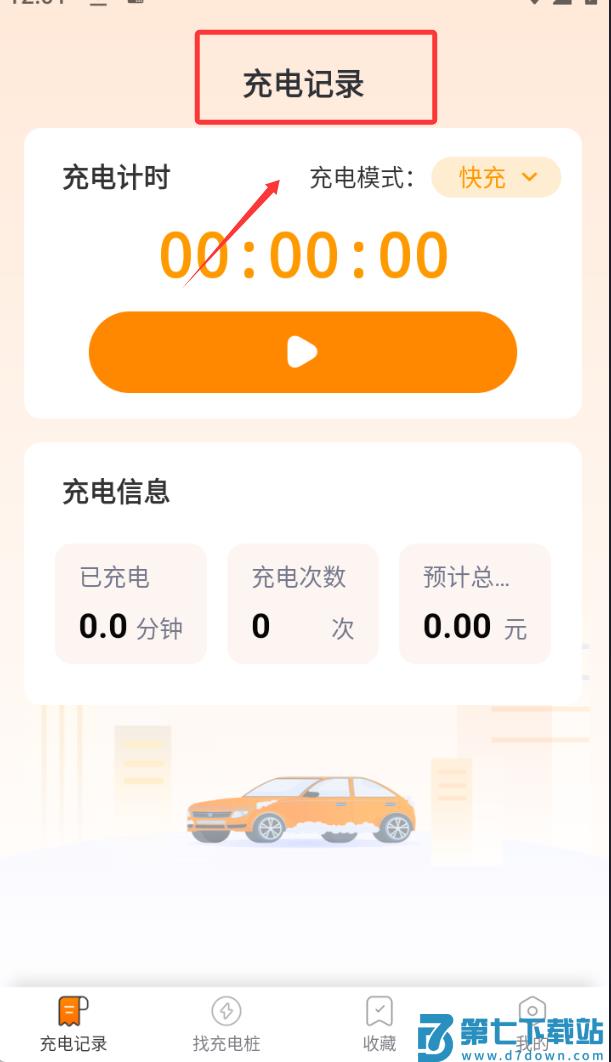Open the 快充 charging mode dropdown
This screenshot has height=1062, width=611.
496,178
